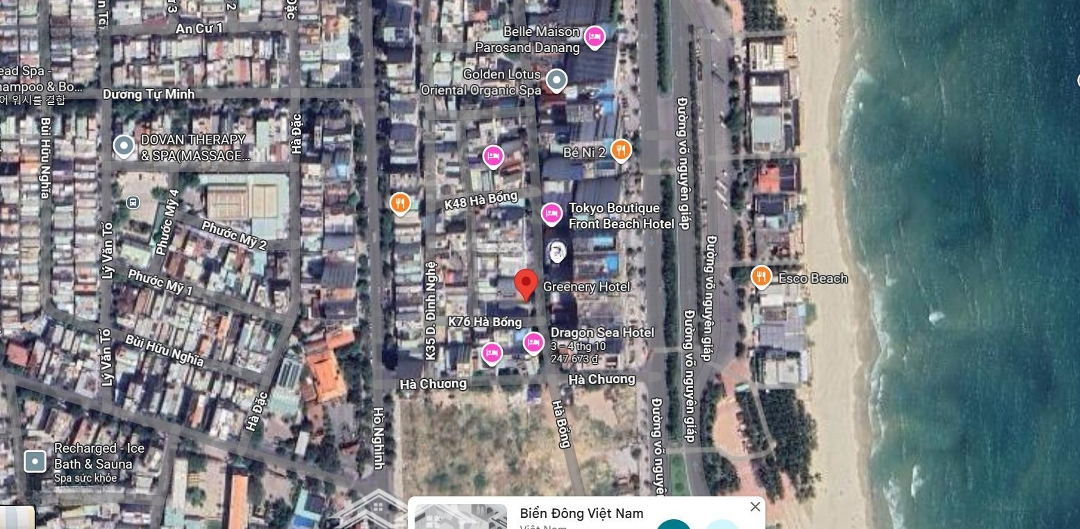Tap the hotel pin near K48 Hà Bổng
1080x529 pixels.
tap(493, 156)
